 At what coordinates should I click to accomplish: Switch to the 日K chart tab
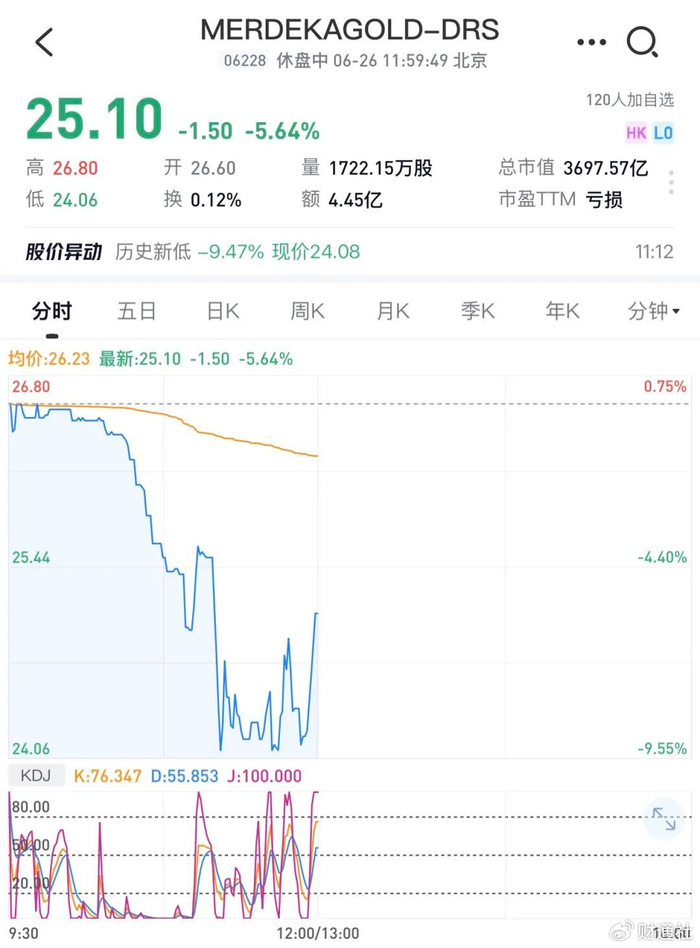coord(222,311)
